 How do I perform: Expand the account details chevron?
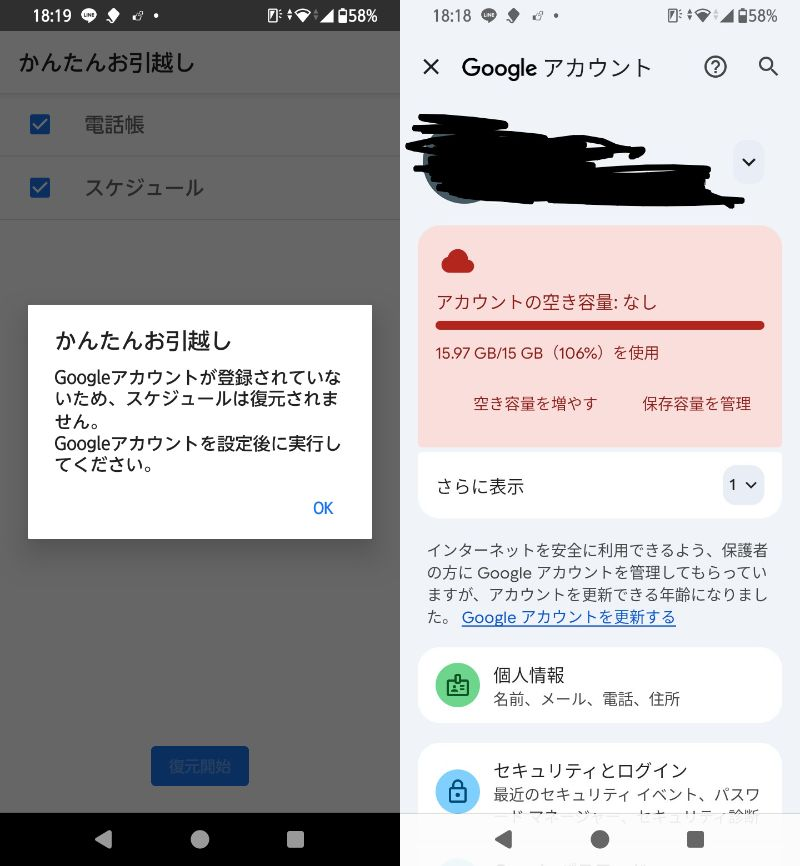click(x=748, y=162)
